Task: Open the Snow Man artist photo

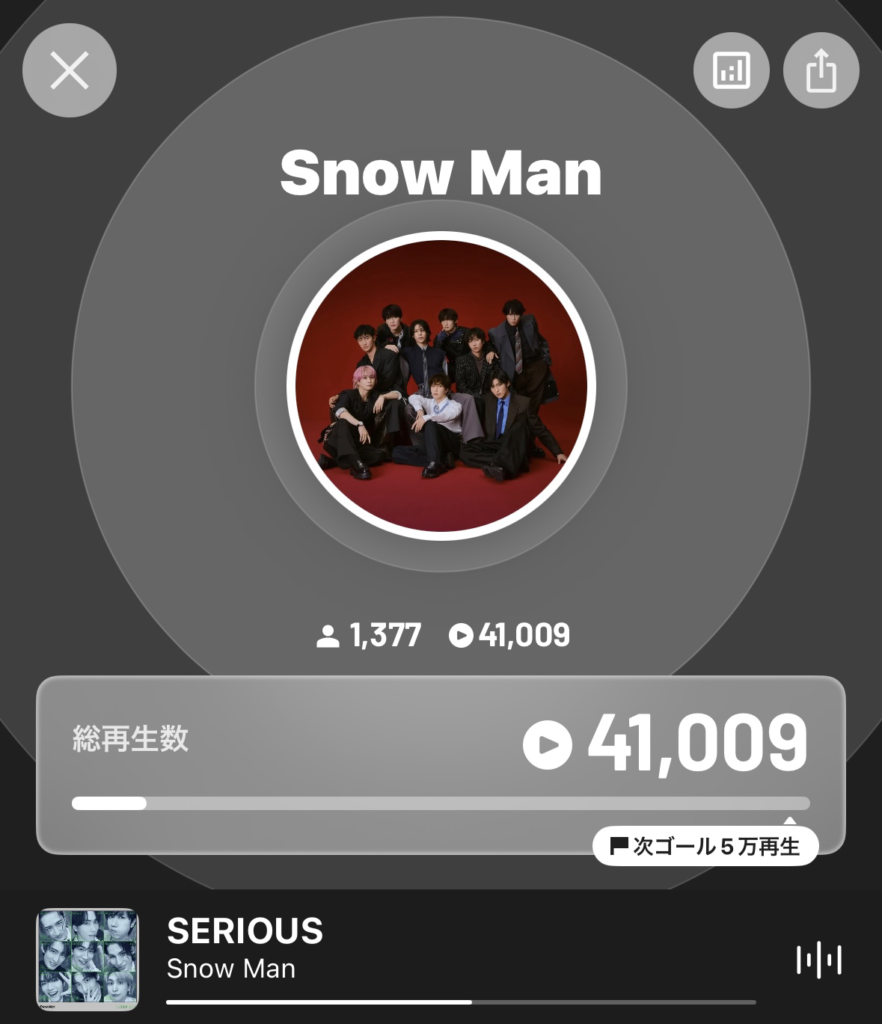Action: [x=441, y=386]
